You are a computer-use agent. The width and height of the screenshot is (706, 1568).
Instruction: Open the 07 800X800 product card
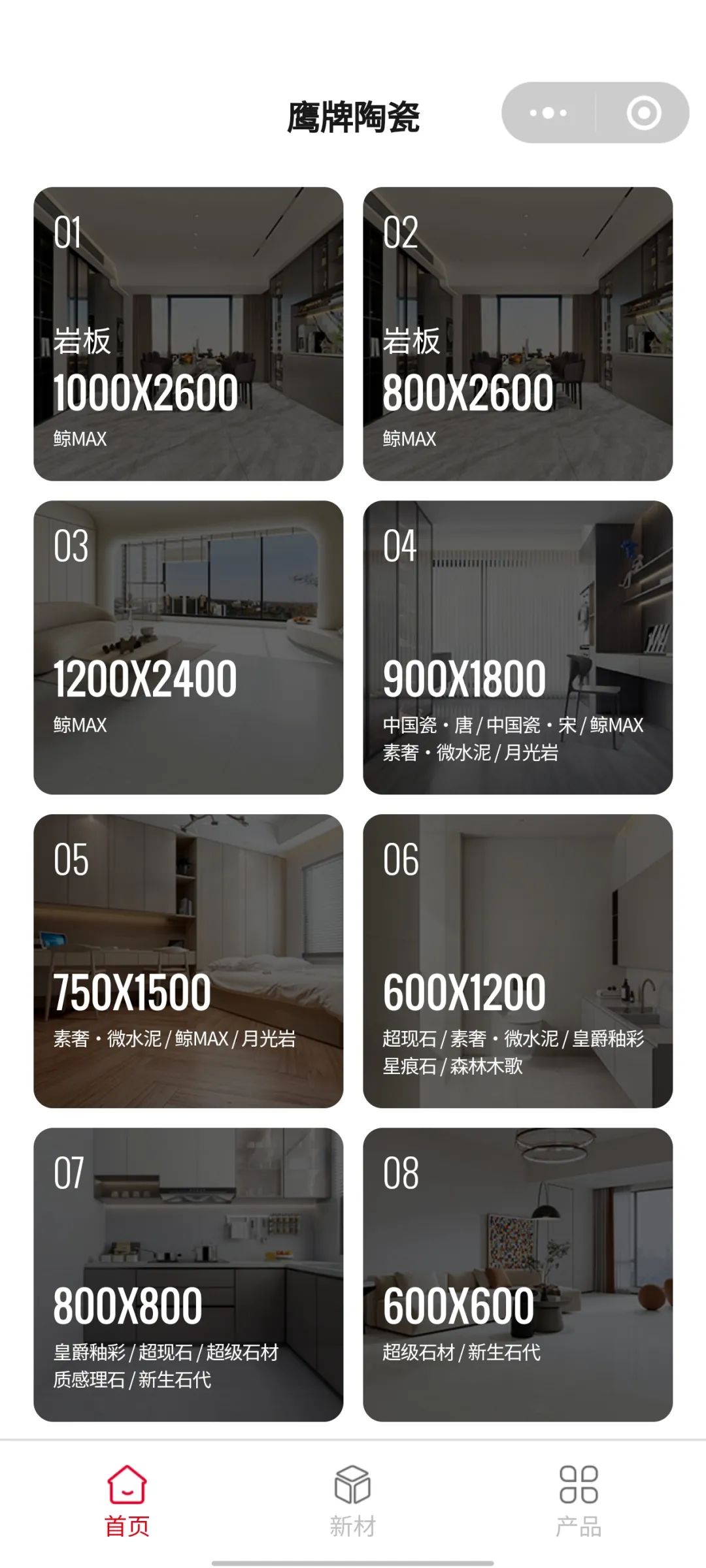[x=188, y=1275]
